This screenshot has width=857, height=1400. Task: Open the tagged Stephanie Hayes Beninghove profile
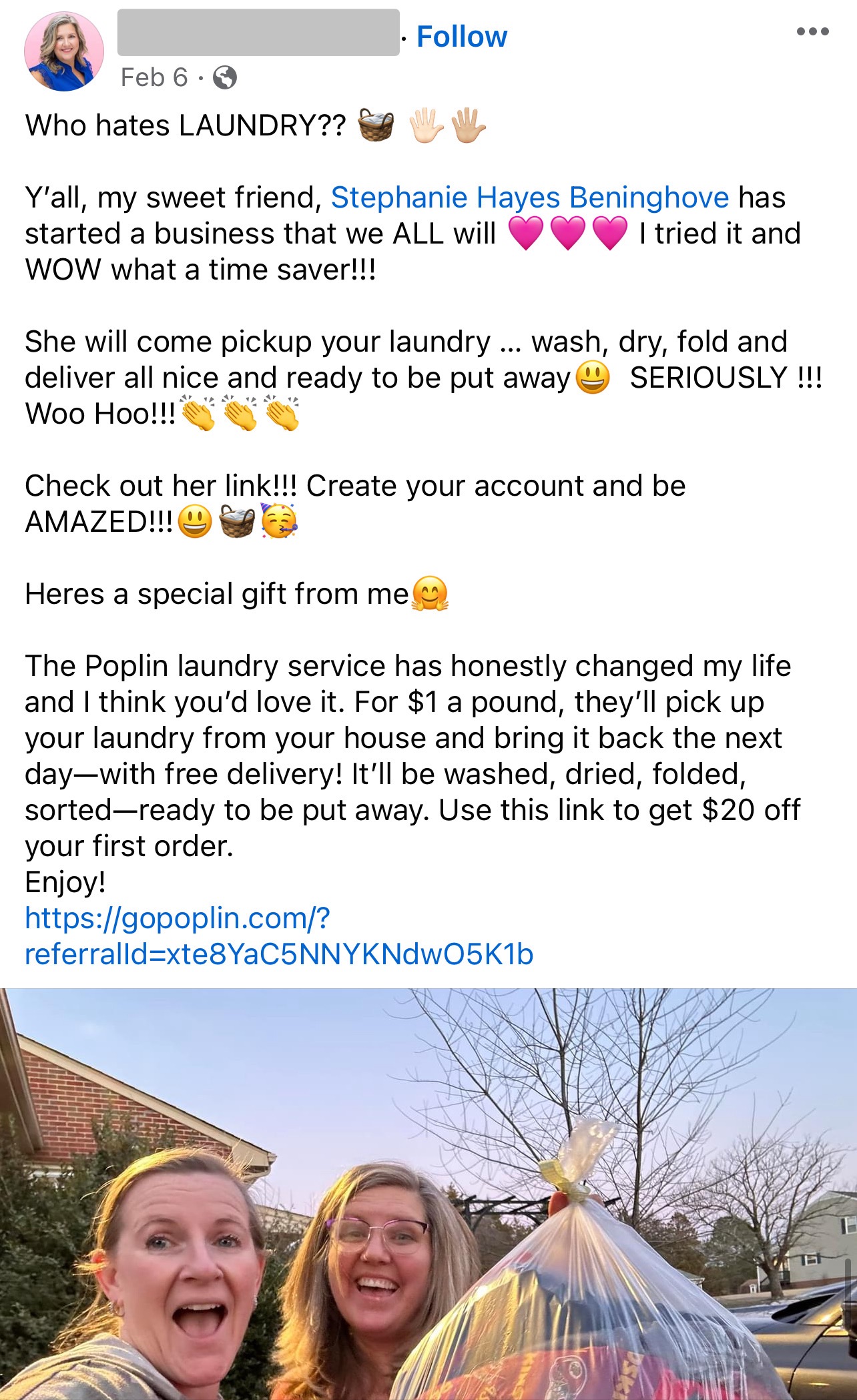(530, 198)
